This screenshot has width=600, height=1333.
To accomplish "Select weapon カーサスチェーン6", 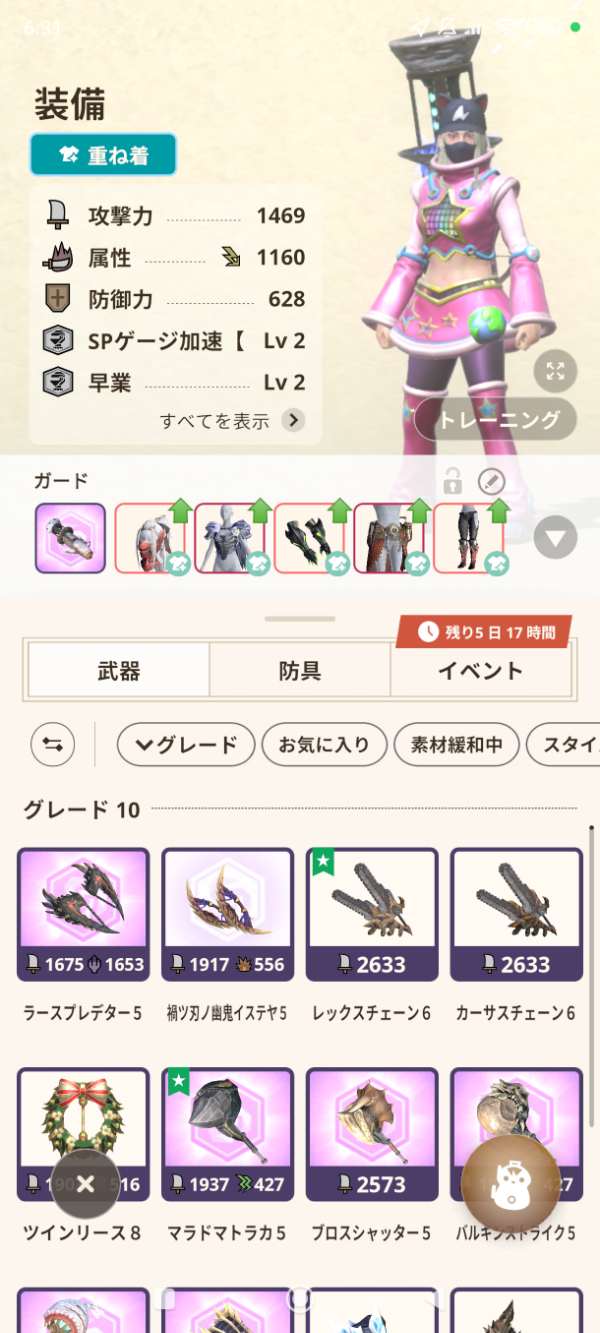I will (x=516, y=914).
